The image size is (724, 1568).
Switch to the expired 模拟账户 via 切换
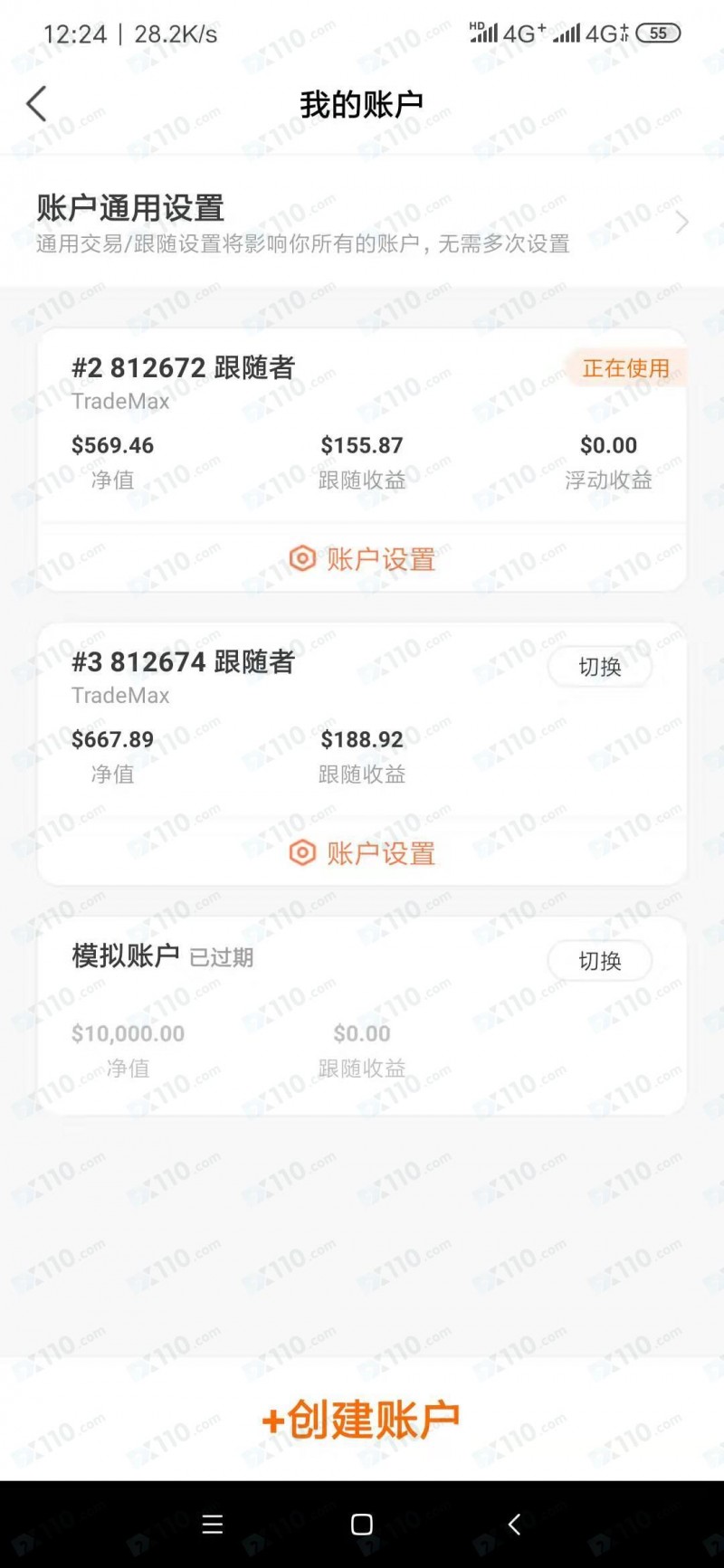pyautogui.click(x=600, y=961)
